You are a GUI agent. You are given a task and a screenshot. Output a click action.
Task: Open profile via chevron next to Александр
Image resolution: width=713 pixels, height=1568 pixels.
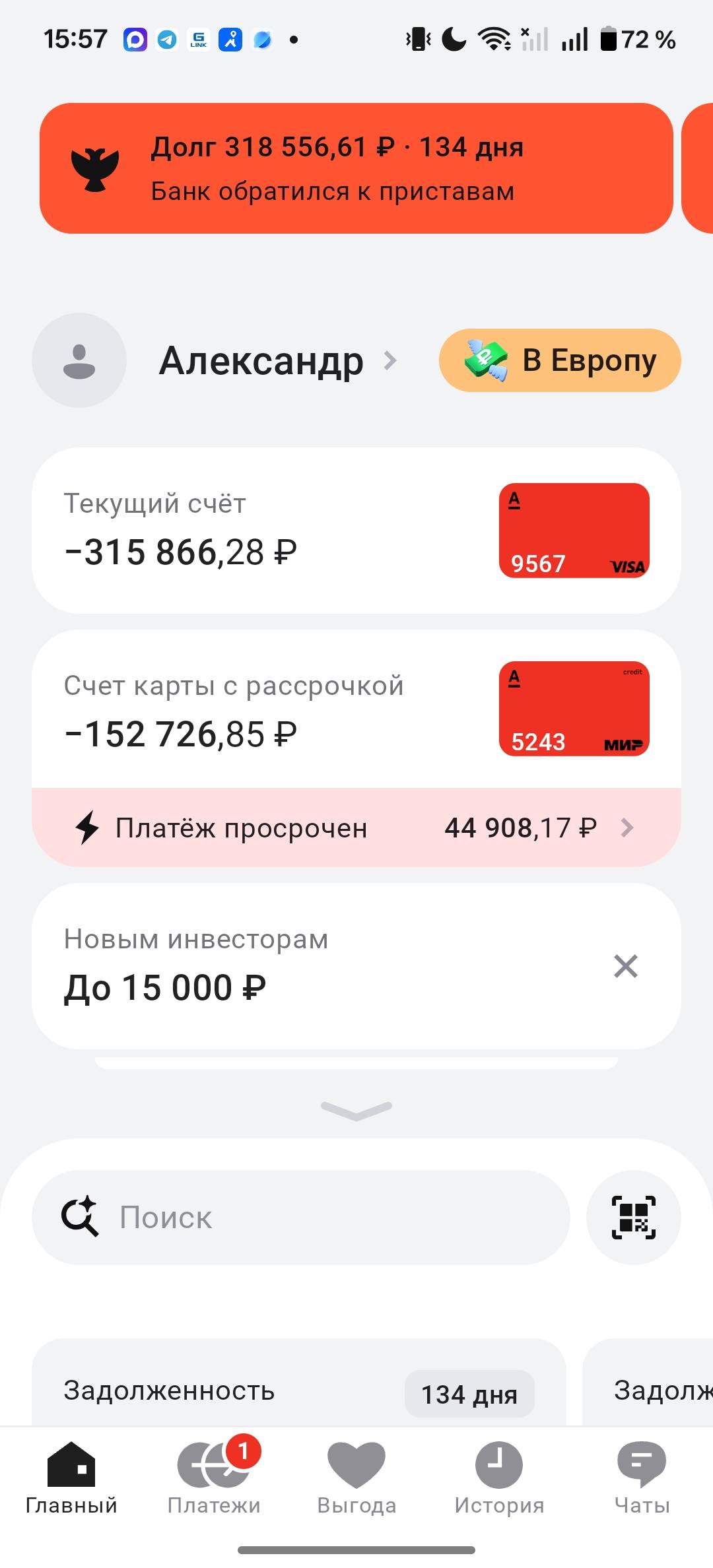(392, 360)
